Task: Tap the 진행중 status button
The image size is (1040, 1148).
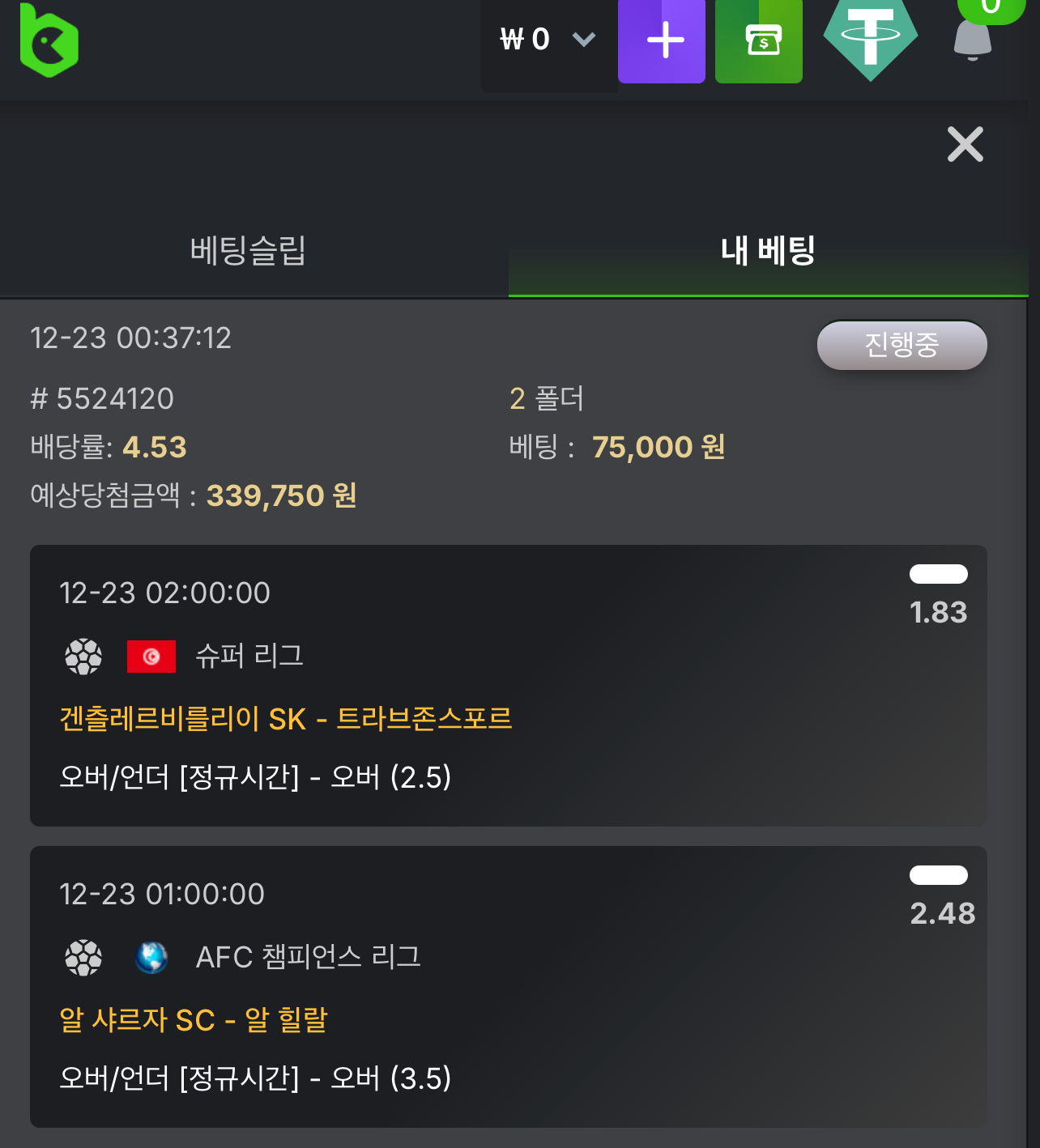Action: [901, 346]
